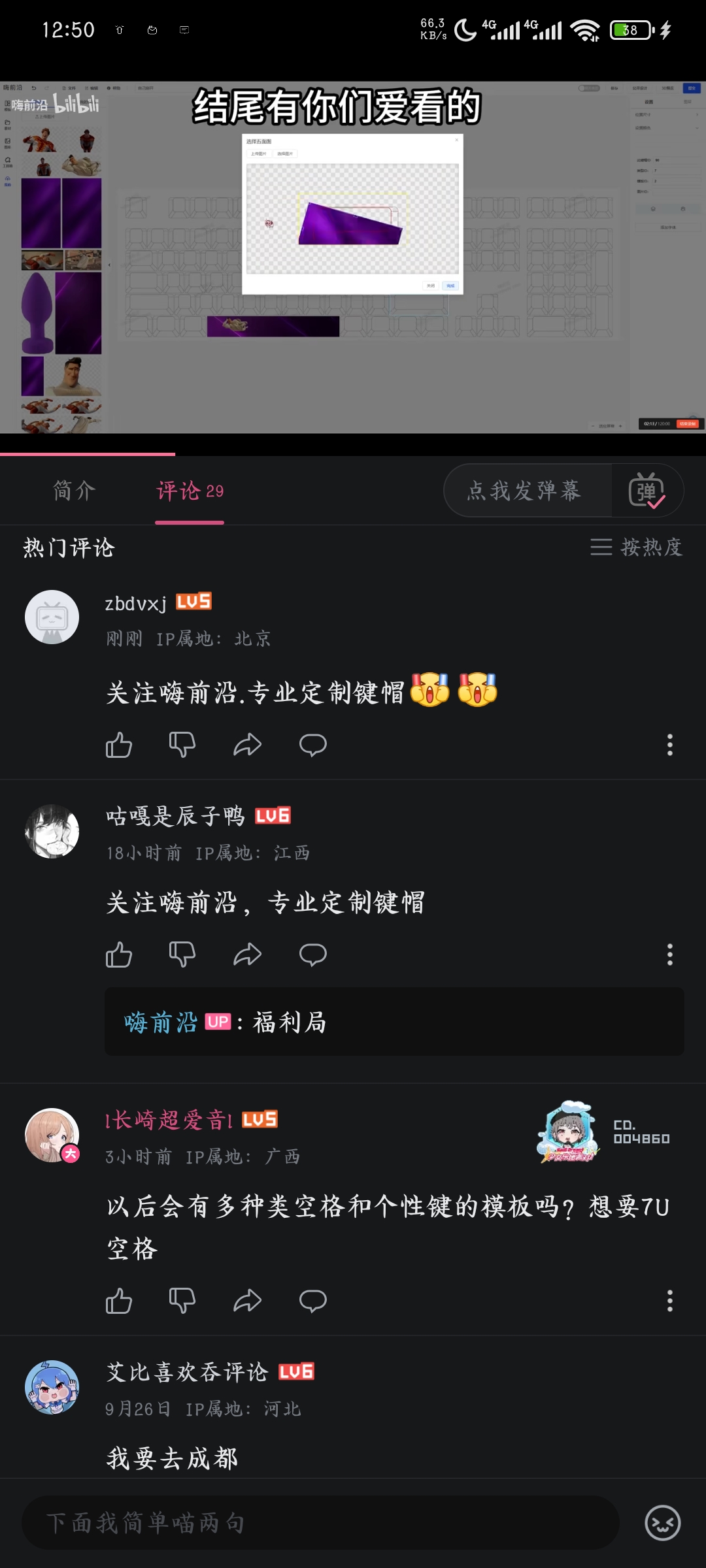Viewport: 706px width, 1568px height.
Task: Dislike the comment from 咕嘎是辰子鸭
Action: pyautogui.click(x=183, y=955)
